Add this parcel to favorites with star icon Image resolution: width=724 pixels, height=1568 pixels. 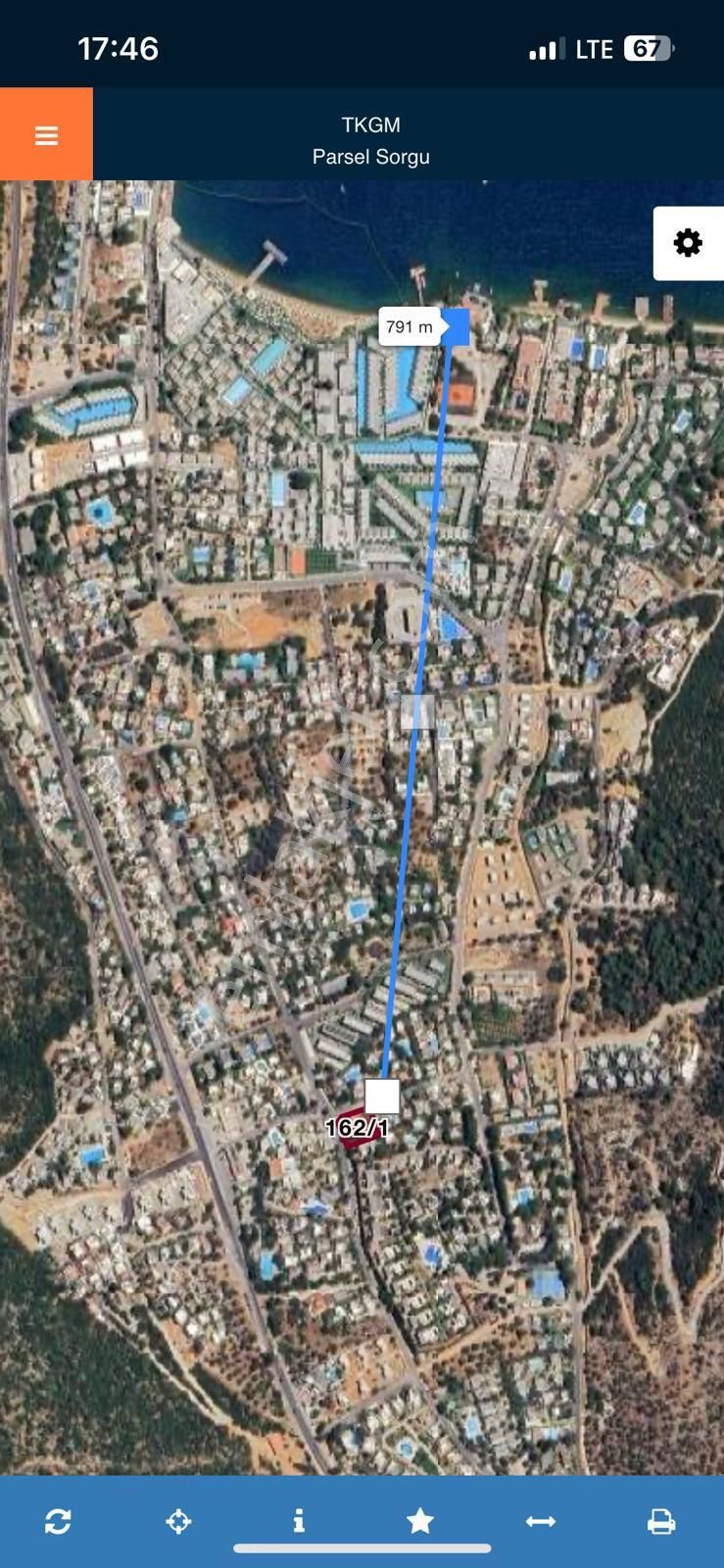point(419,1521)
